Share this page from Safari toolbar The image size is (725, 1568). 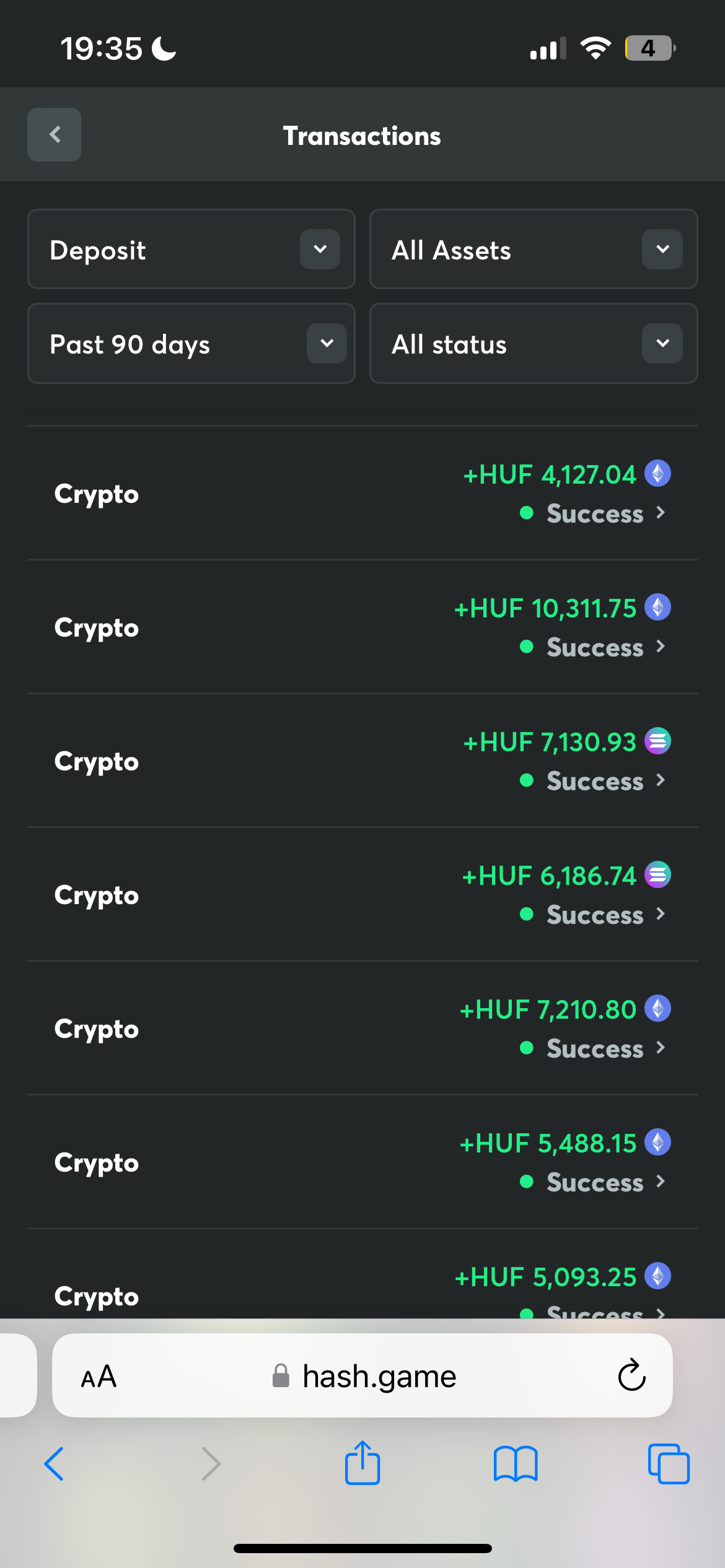pos(362,1463)
